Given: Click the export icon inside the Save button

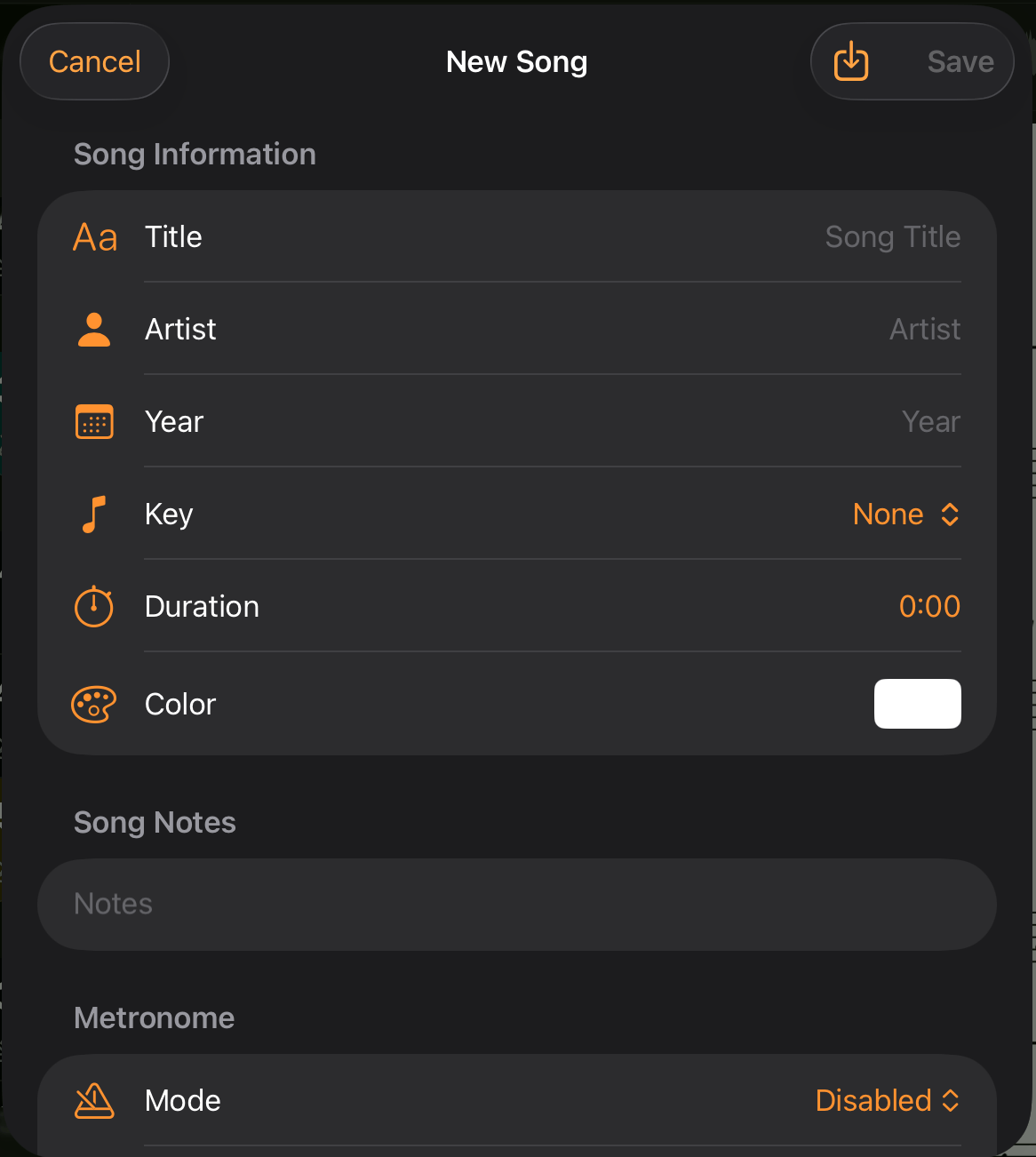Looking at the screenshot, I should point(850,61).
